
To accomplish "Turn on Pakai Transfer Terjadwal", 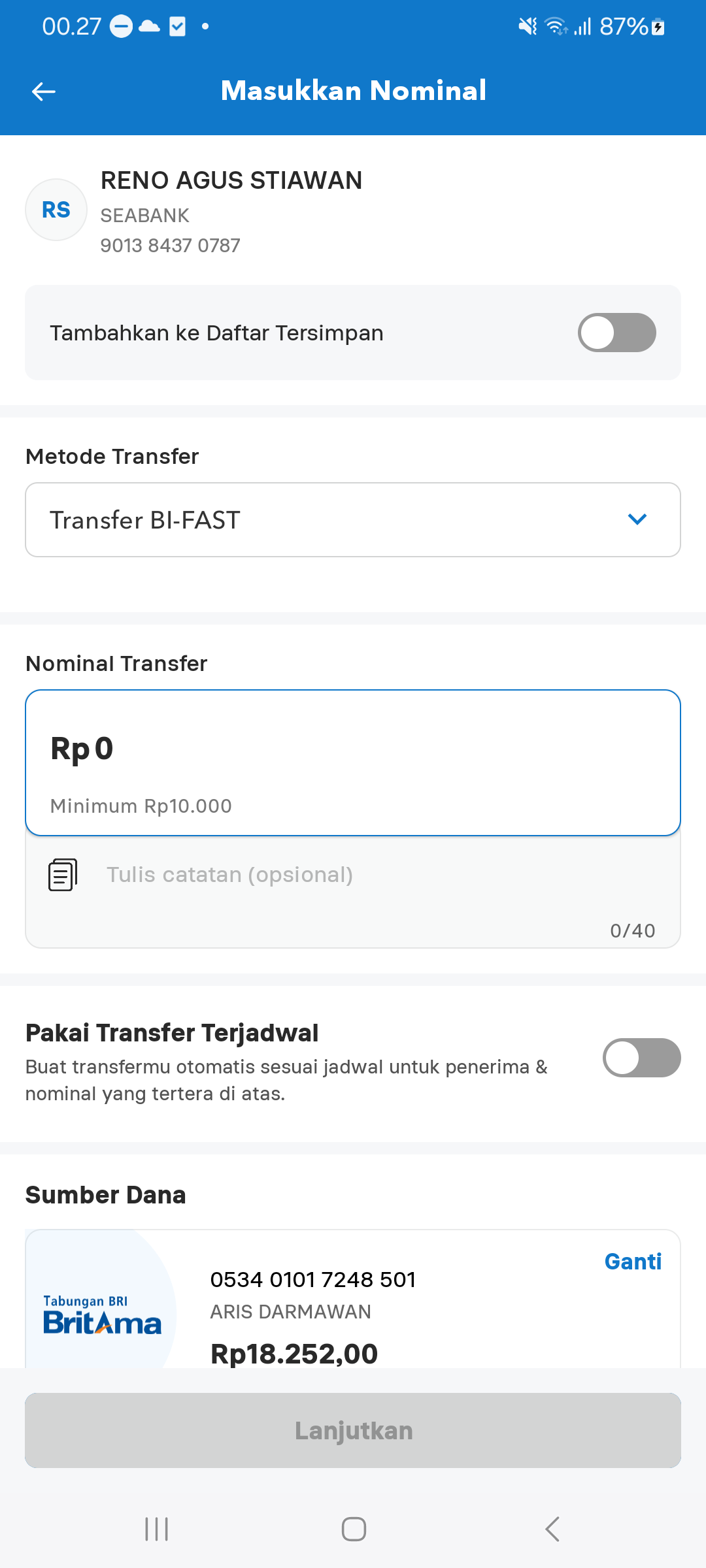I will pos(641,1058).
